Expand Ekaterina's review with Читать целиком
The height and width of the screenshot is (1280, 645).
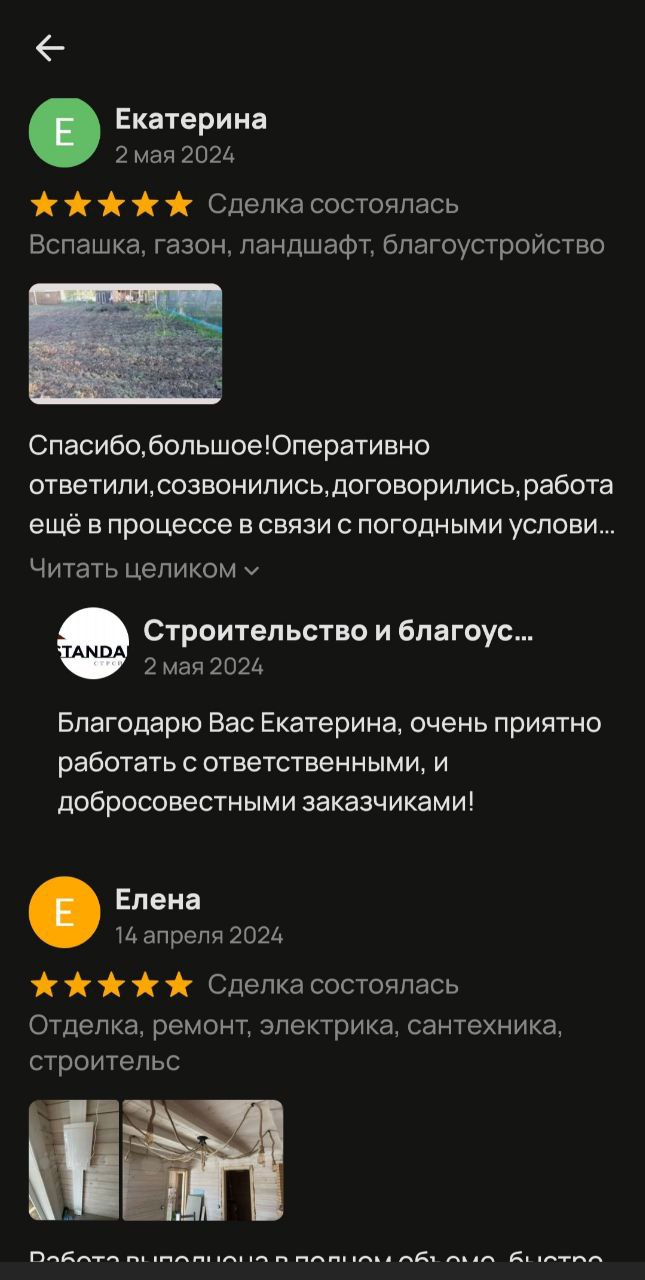pyautogui.click(x=144, y=569)
